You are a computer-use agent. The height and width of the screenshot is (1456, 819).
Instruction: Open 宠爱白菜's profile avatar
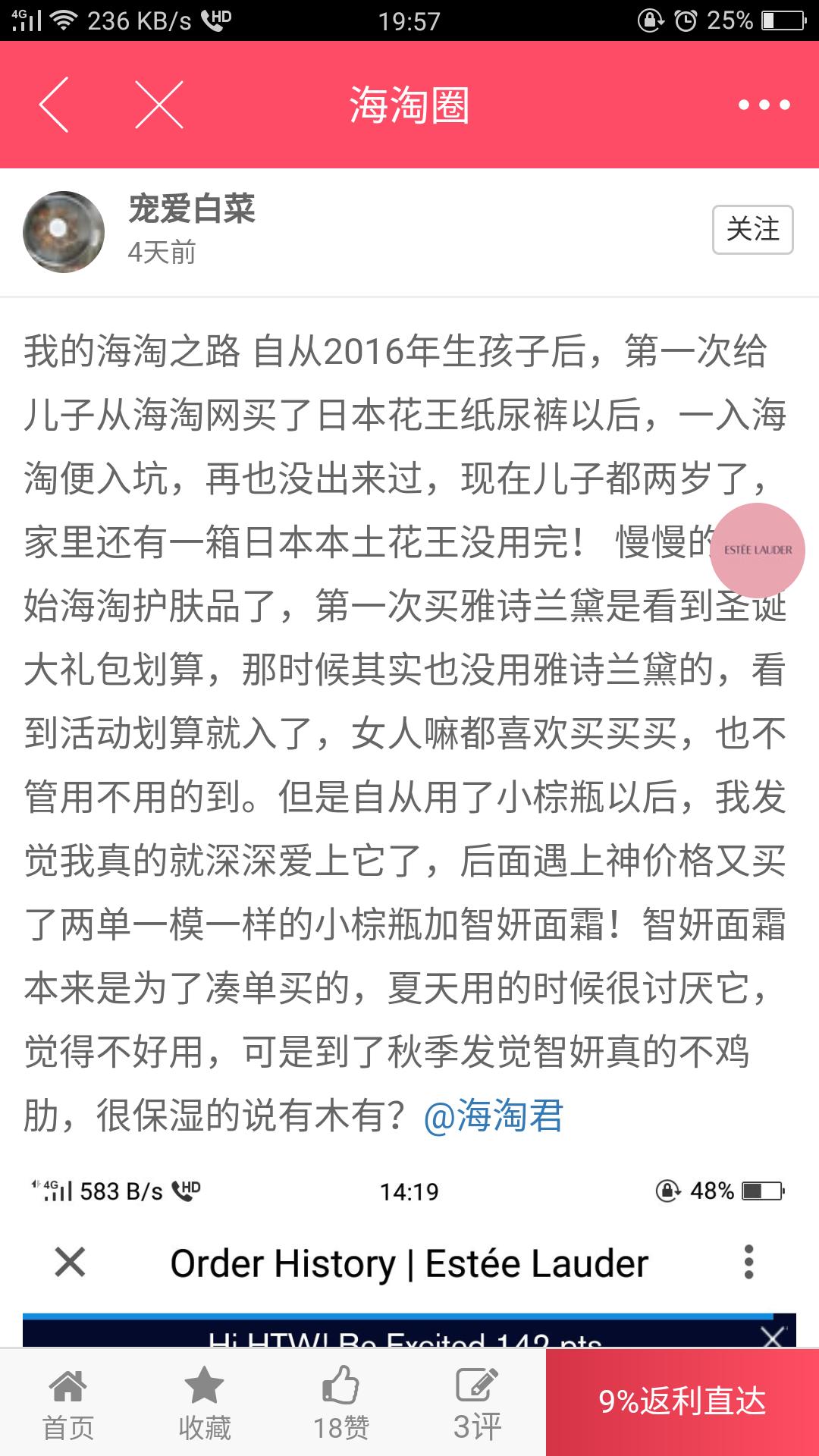[x=64, y=231]
